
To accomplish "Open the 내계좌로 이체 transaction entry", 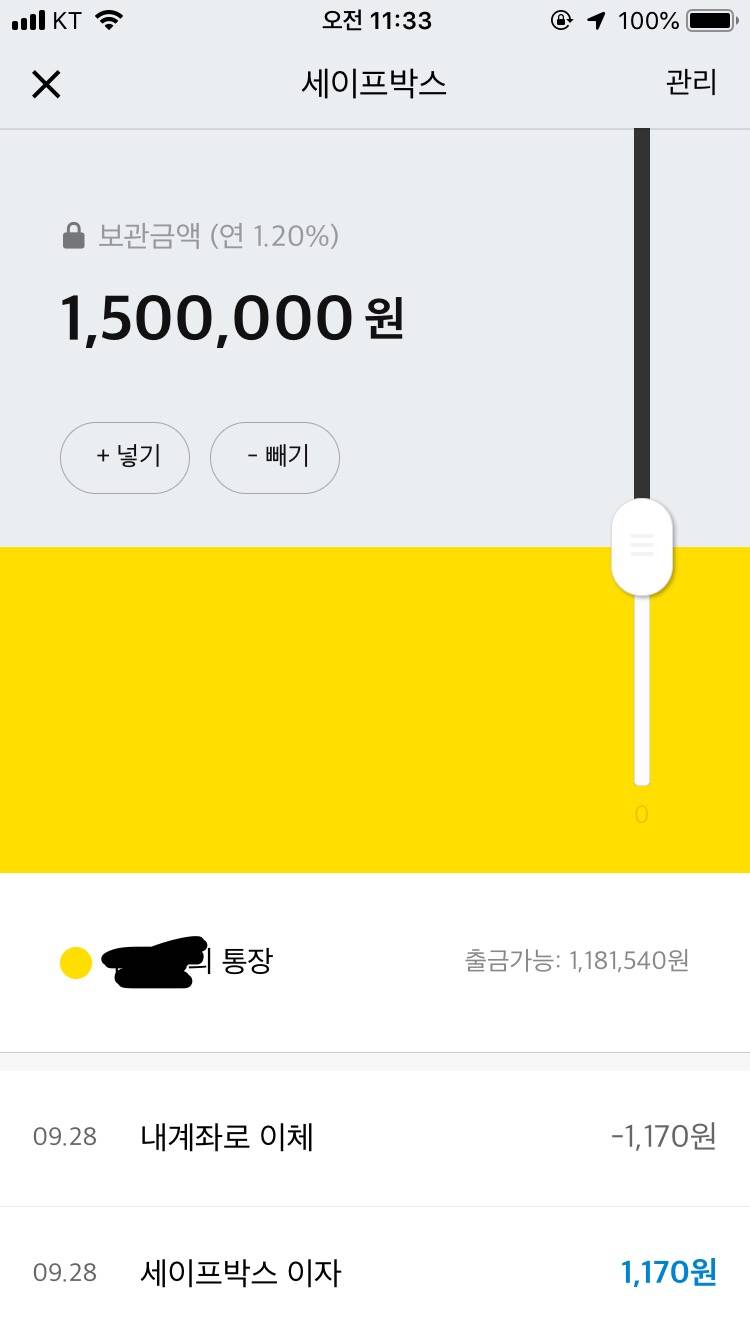I will pos(375,1138).
